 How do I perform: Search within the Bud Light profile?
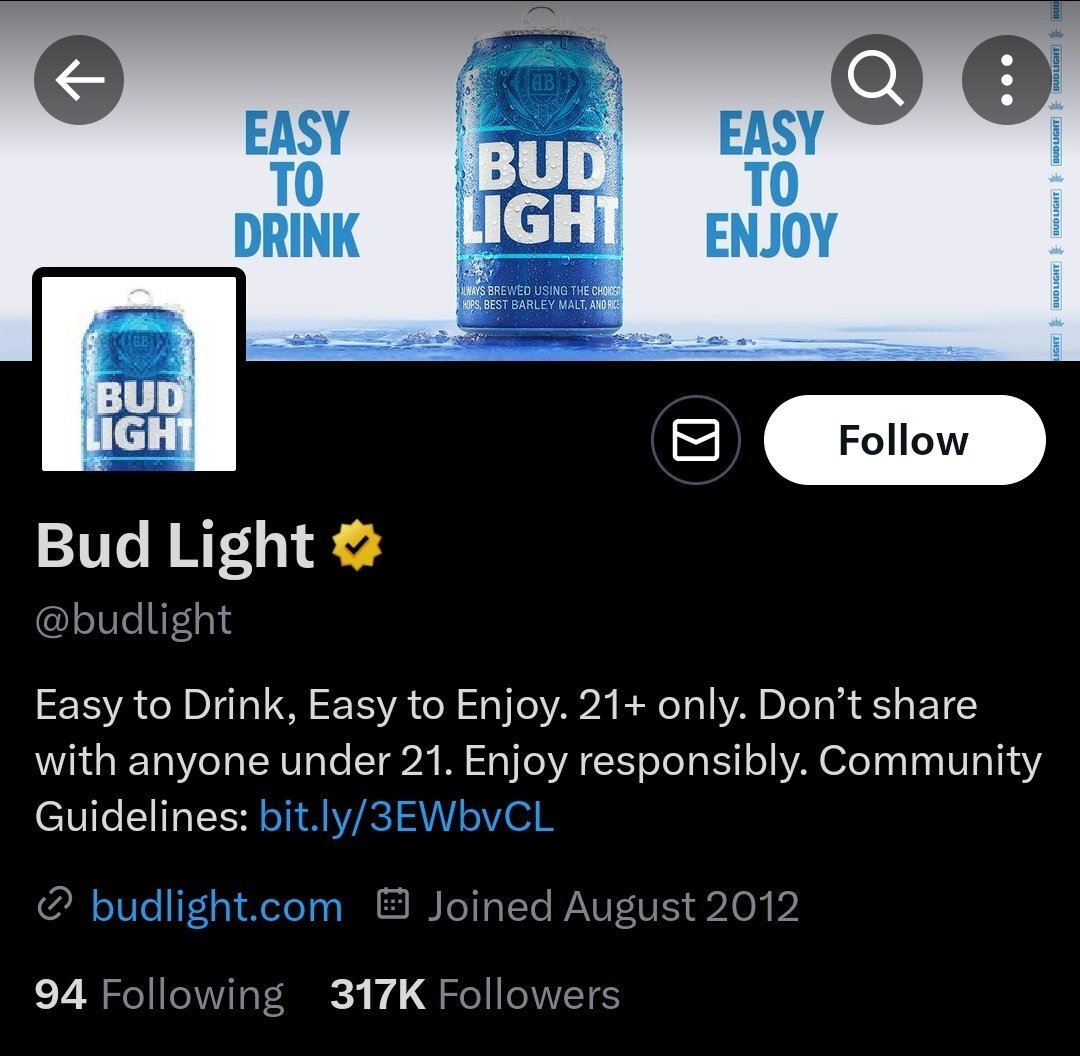(x=876, y=81)
